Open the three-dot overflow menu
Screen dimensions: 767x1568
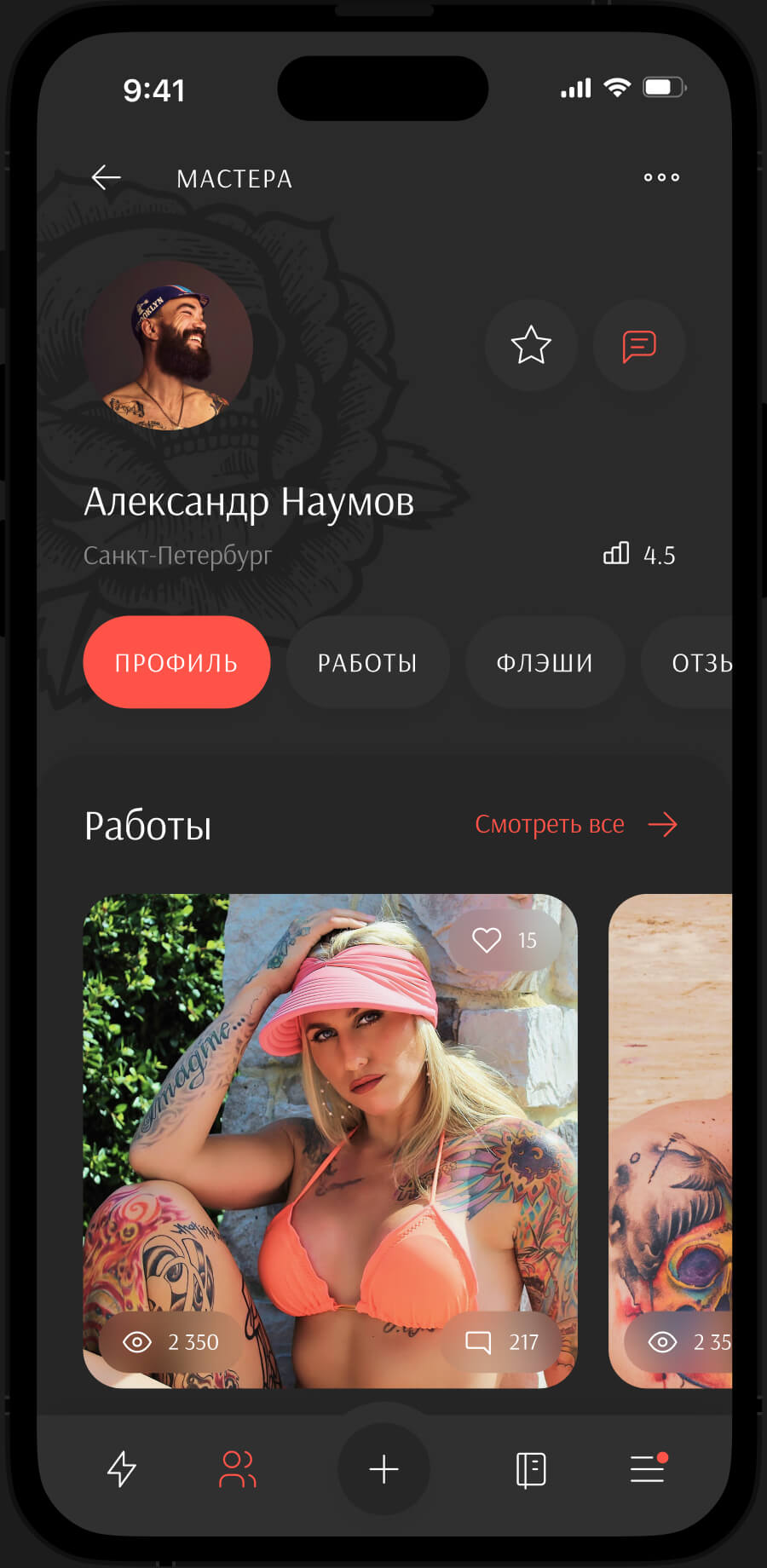(x=661, y=177)
